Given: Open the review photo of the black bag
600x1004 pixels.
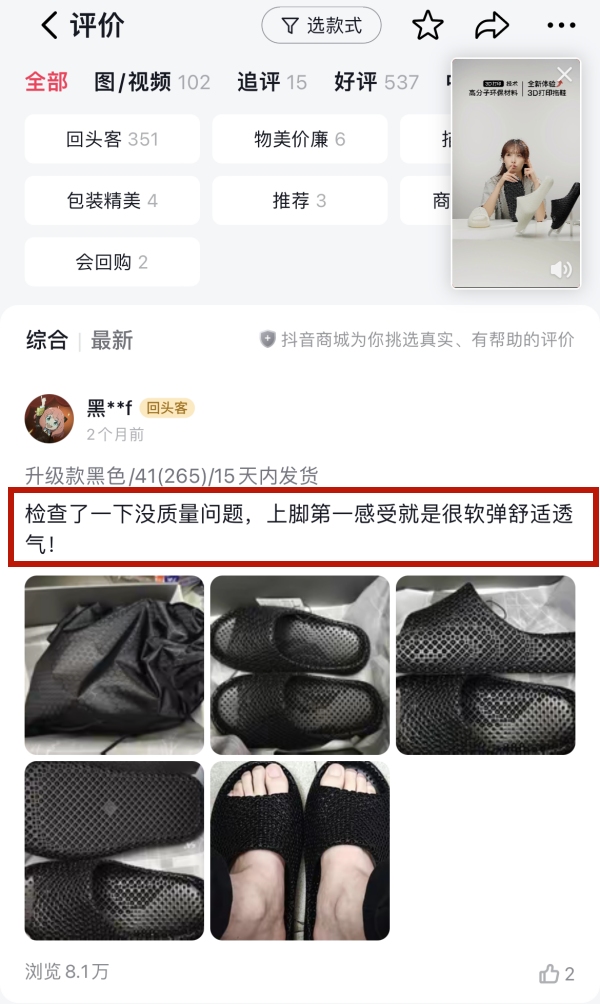Looking at the screenshot, I should 114,665.
